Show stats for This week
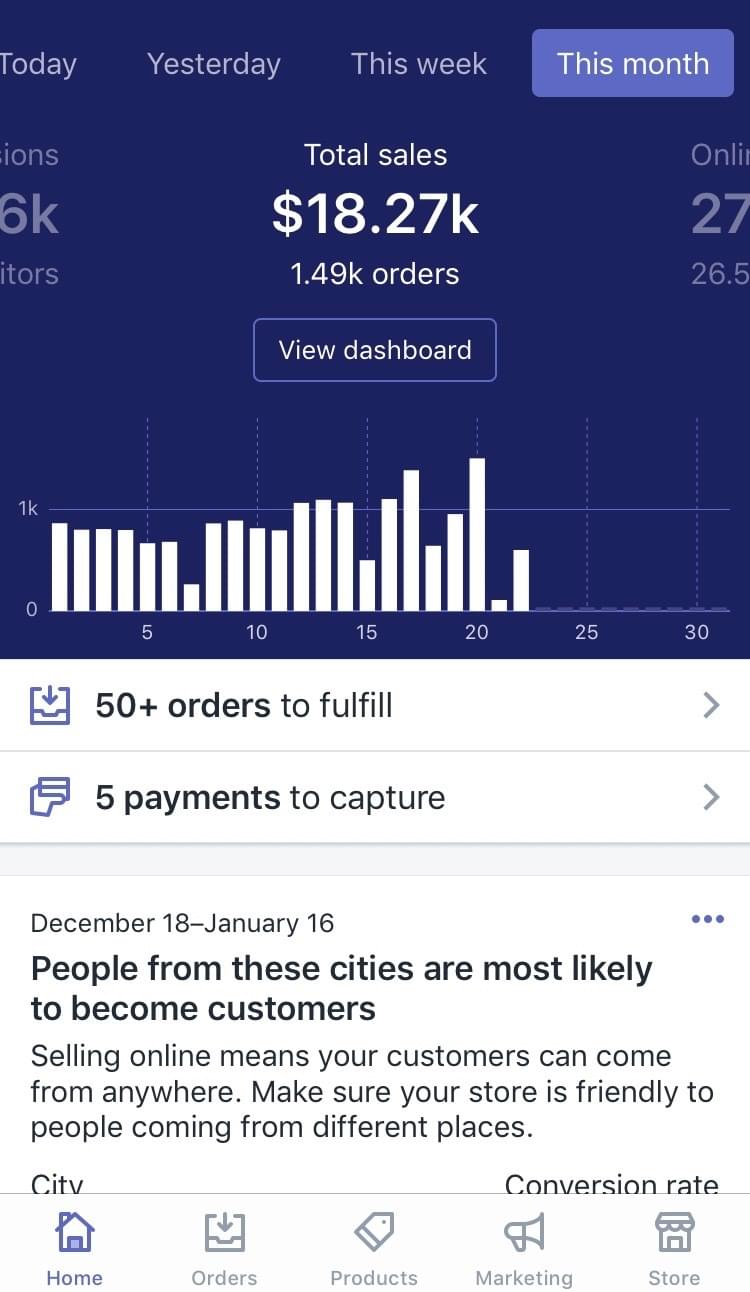This screenshot has width=750, height=1292. click(418, 64)
